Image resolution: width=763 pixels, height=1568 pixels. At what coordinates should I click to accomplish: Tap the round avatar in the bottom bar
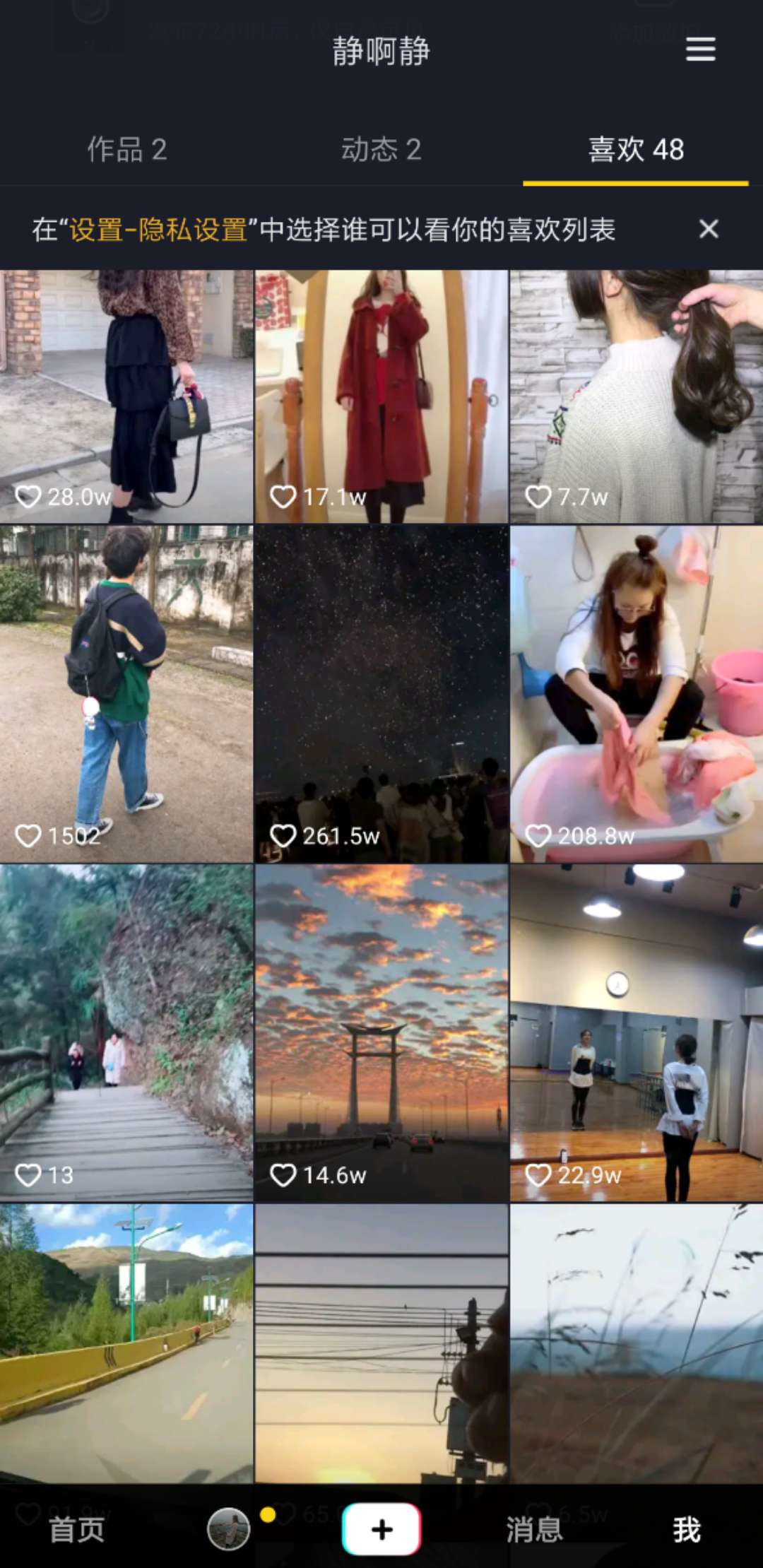coord(228,1530)
